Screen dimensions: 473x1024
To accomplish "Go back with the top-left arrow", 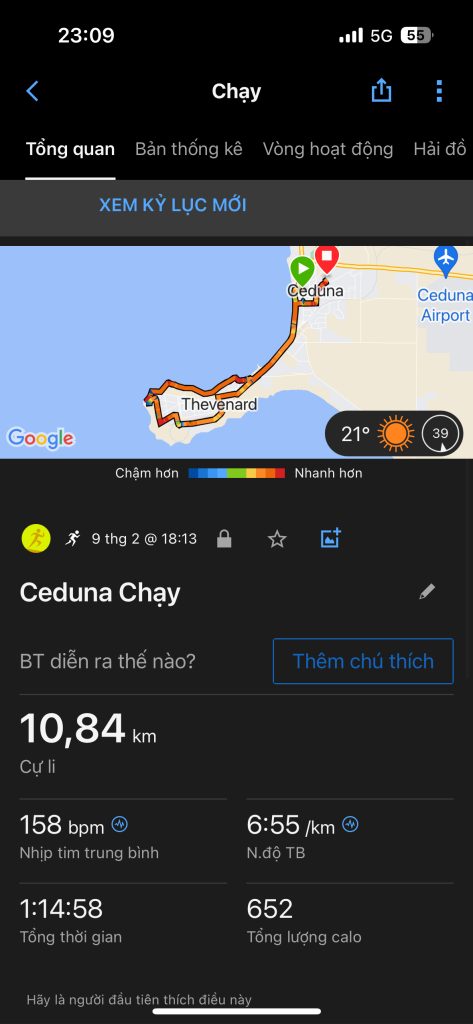I will [x=32, y=91].
